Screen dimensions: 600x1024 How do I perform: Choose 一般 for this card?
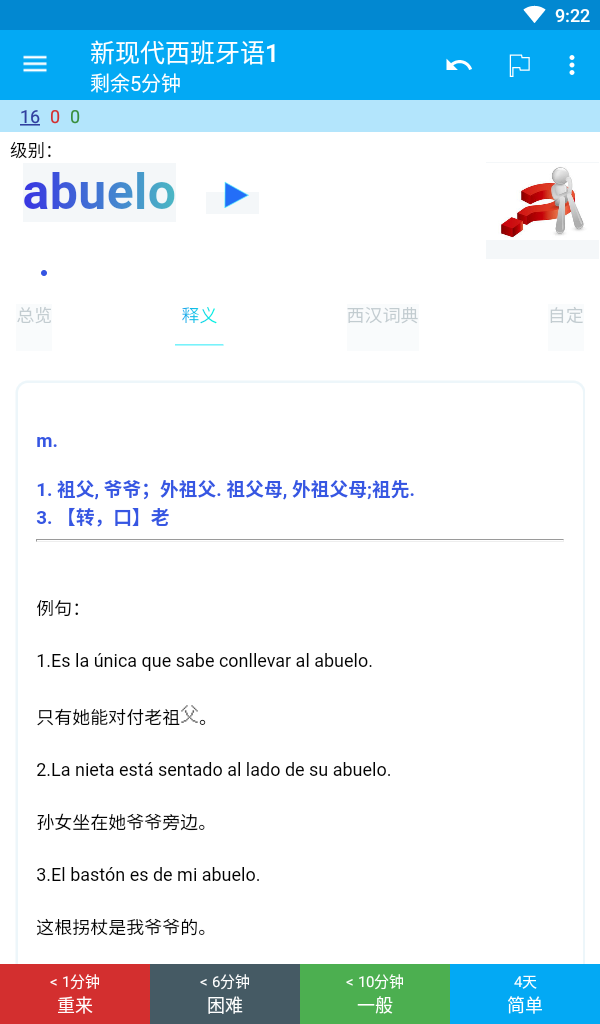(375, 994)
